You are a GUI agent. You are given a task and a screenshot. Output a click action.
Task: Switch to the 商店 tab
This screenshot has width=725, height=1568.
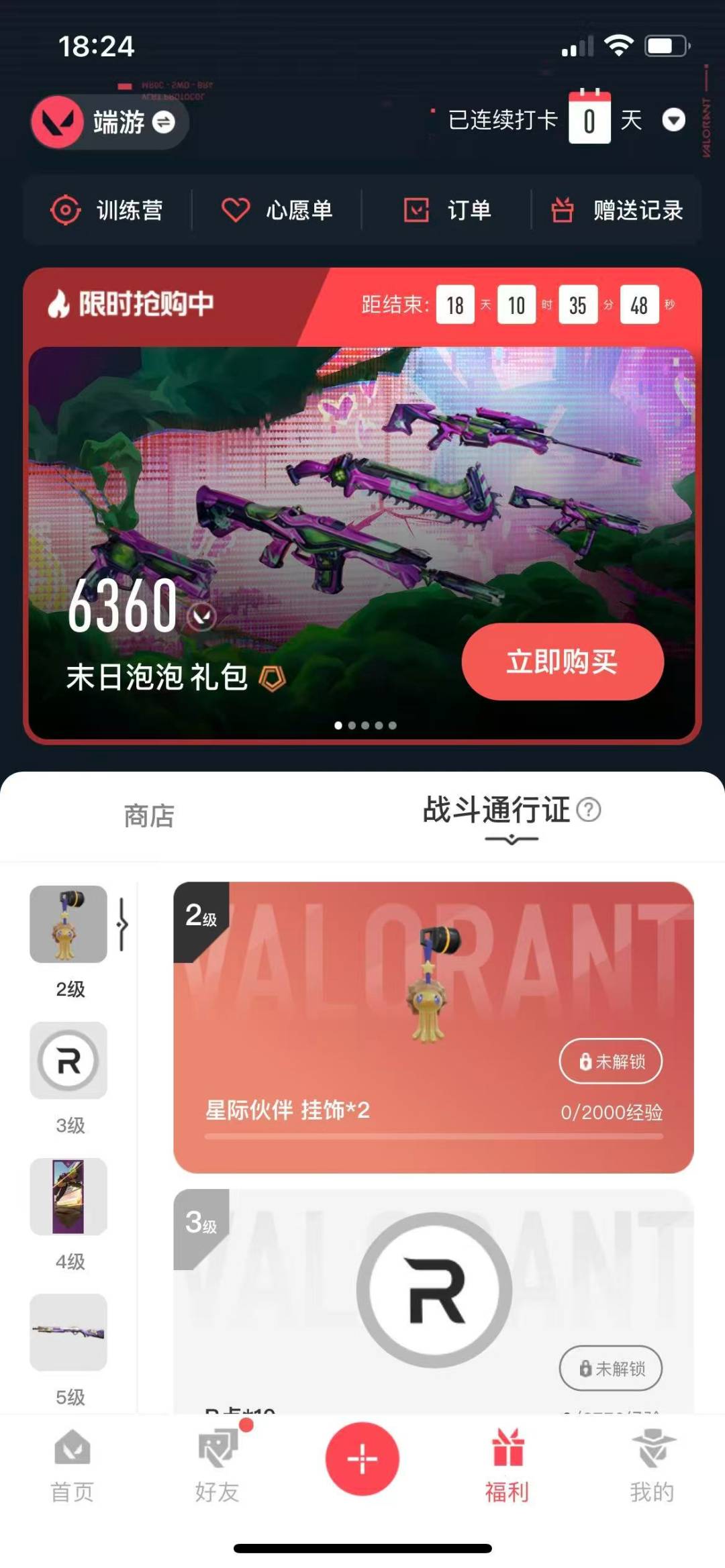coord(149,817)
